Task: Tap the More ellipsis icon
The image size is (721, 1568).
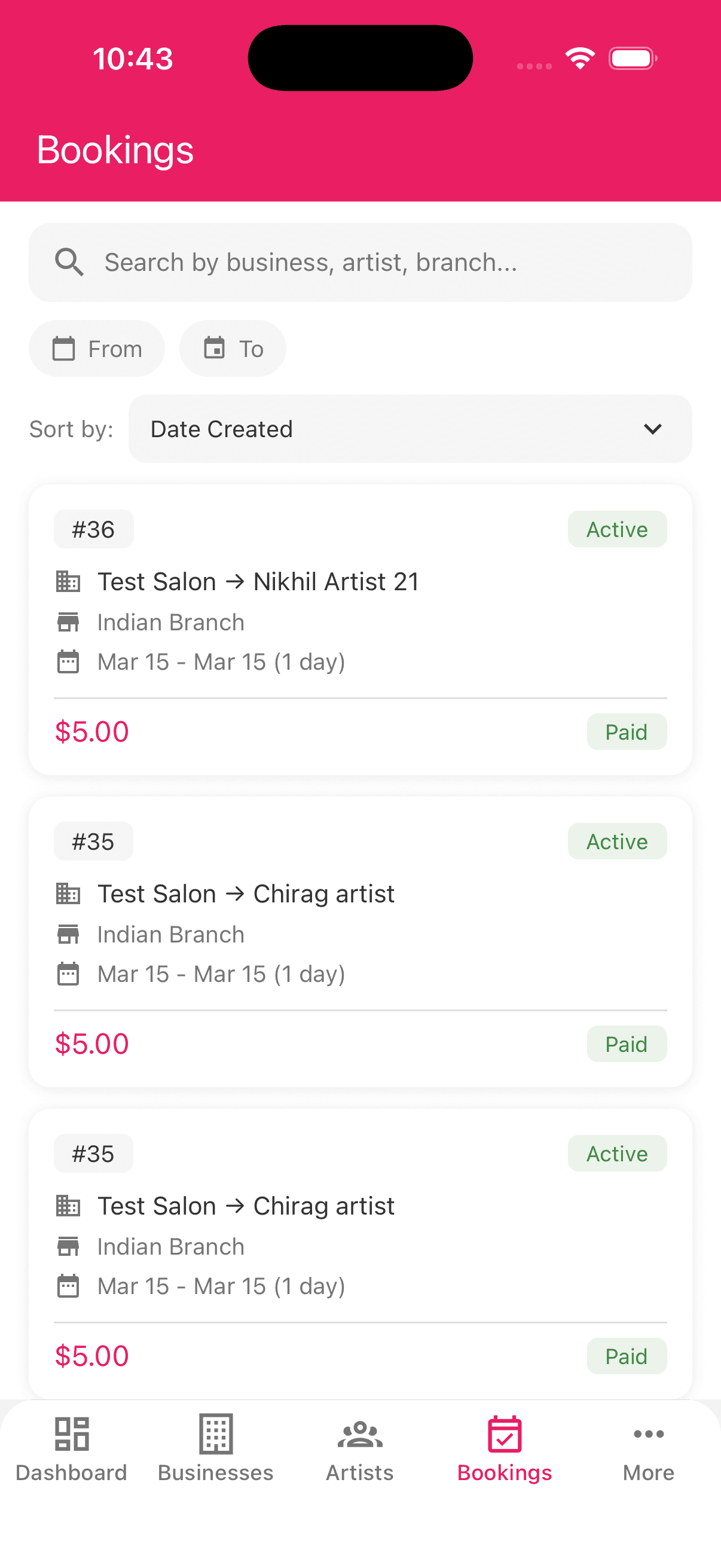Action: (648, 1433)
